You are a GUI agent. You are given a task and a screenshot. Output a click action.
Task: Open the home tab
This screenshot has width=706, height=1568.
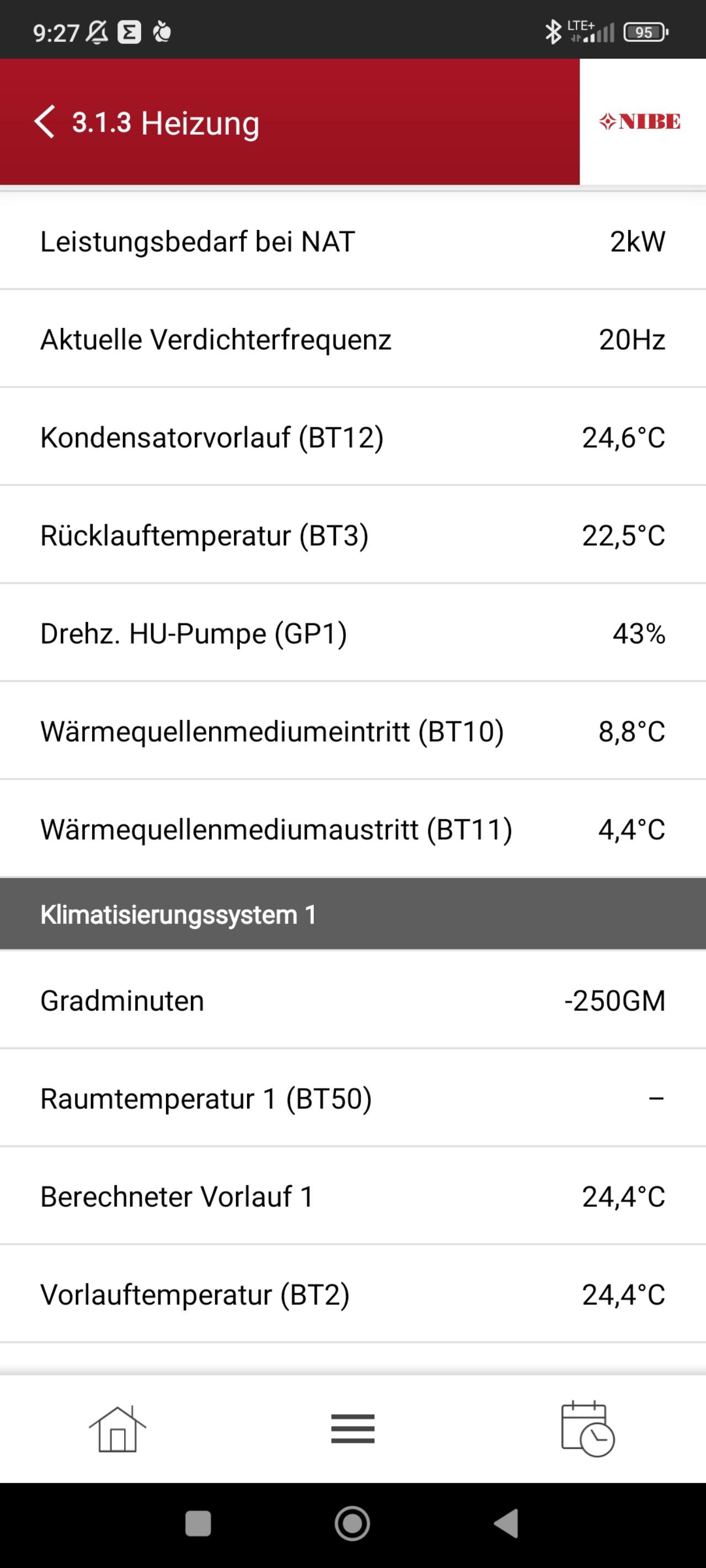pyautogui.click(x=117, y=1429)
